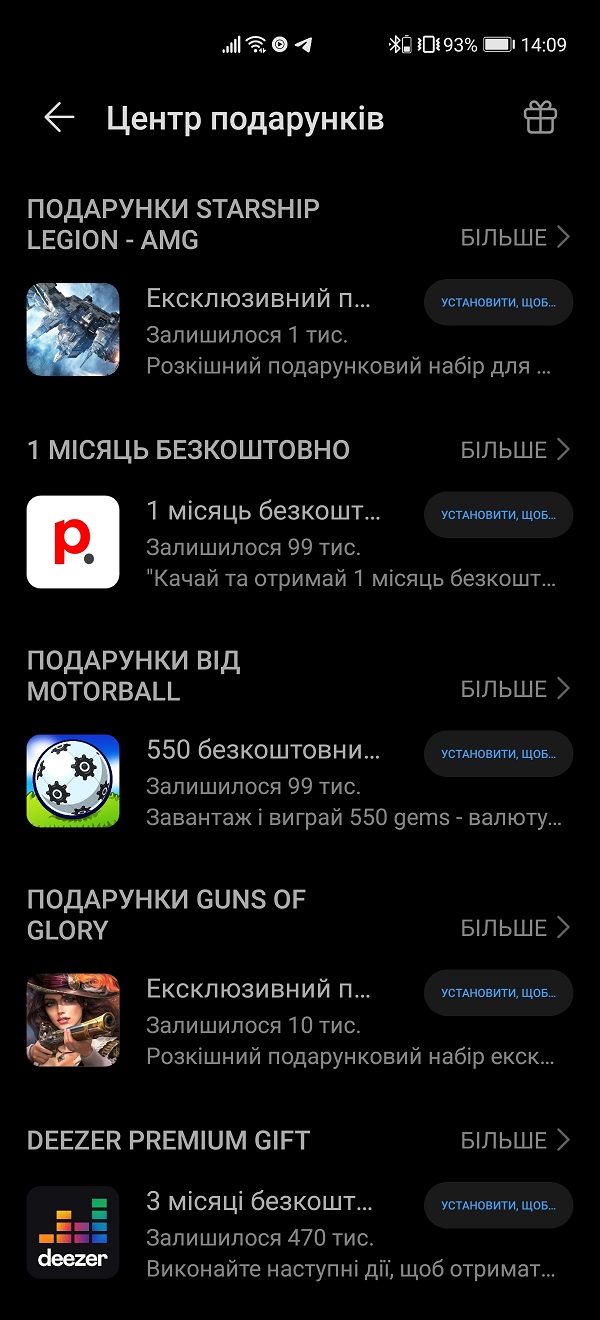Tap the install button for the Starship Legion gift

pyautogui.click(x=498, y=303)
